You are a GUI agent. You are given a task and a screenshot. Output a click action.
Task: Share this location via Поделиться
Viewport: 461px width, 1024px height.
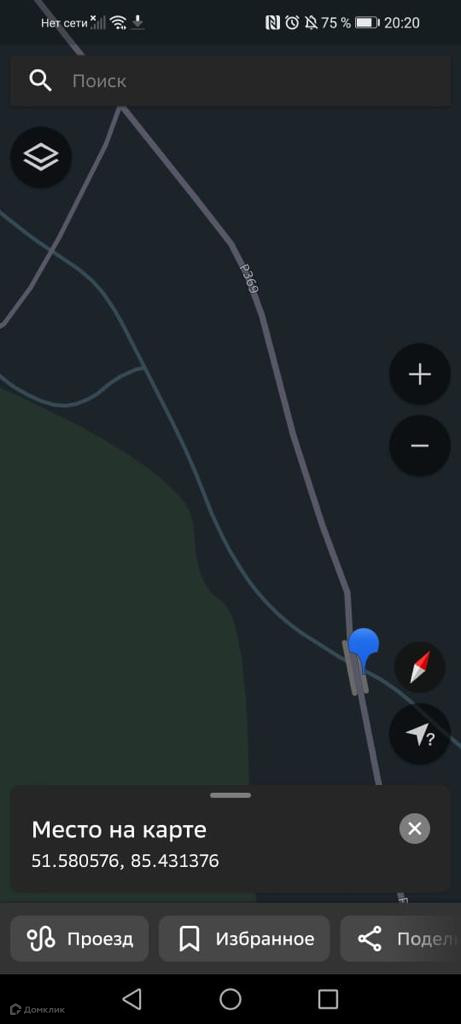401,939
